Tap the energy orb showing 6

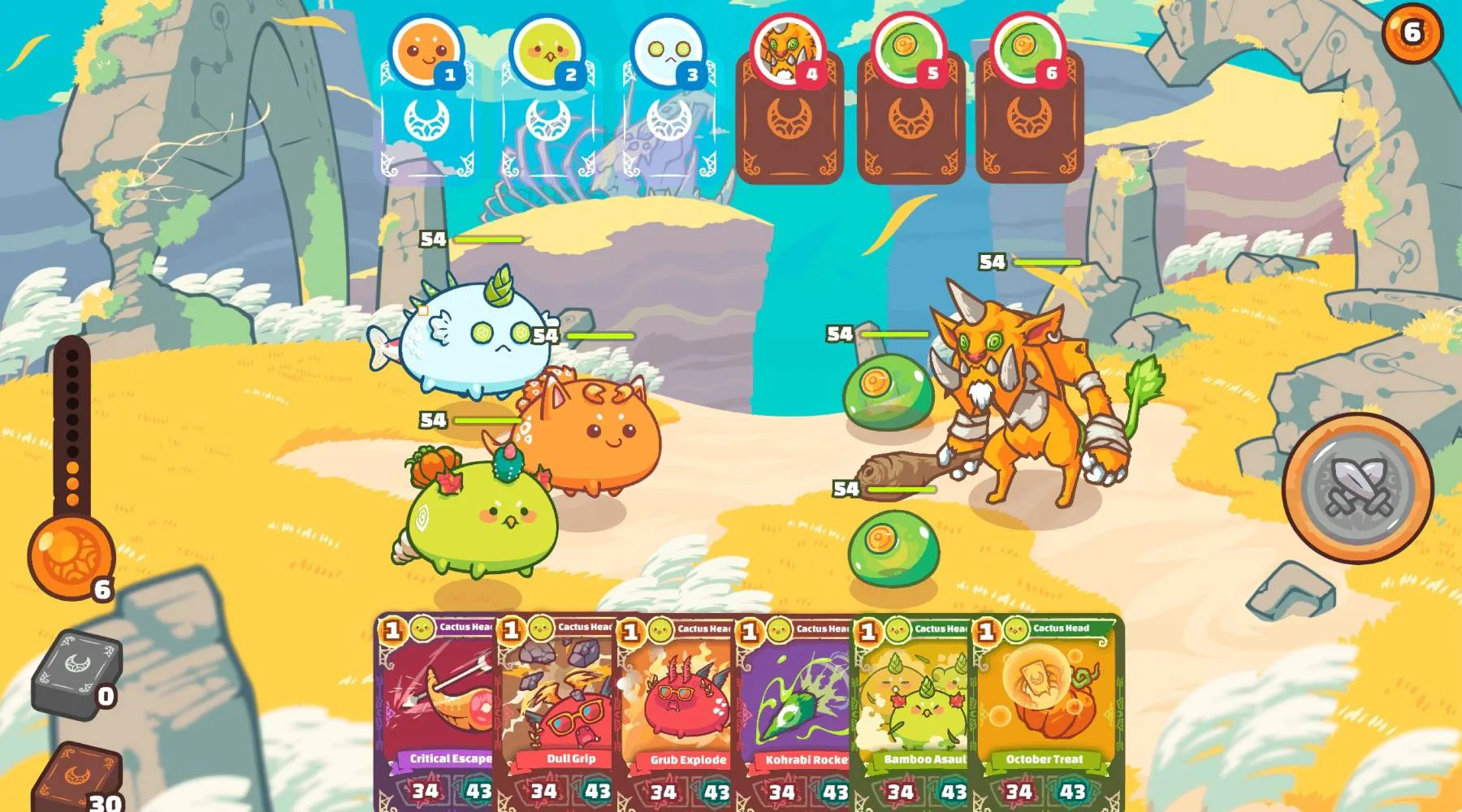click(71, 557)
